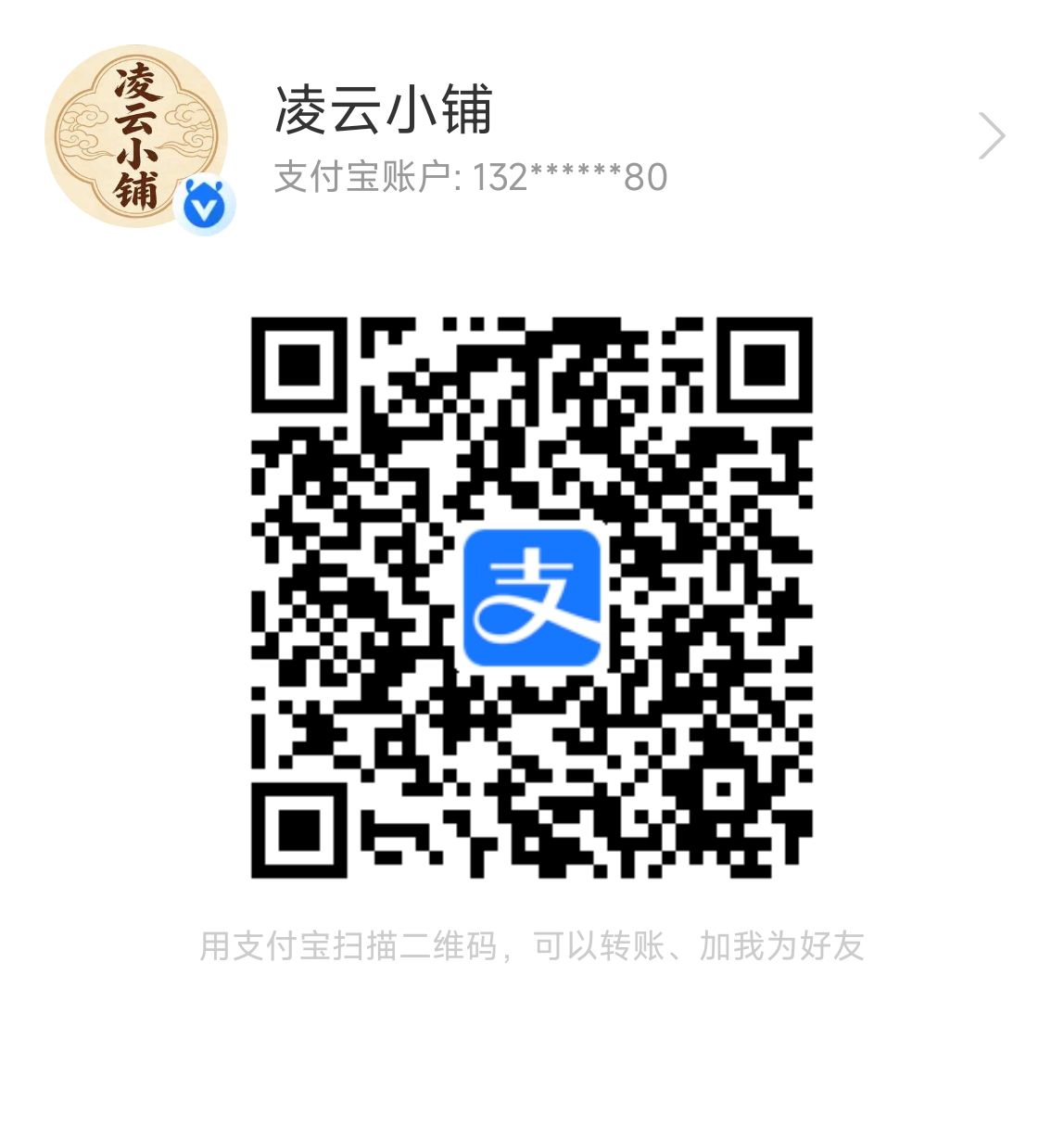Select the Alipay logo at the QR code center
This screenshot has height=1140, width=1064.
pyautogui.click(x=534, y=601)
